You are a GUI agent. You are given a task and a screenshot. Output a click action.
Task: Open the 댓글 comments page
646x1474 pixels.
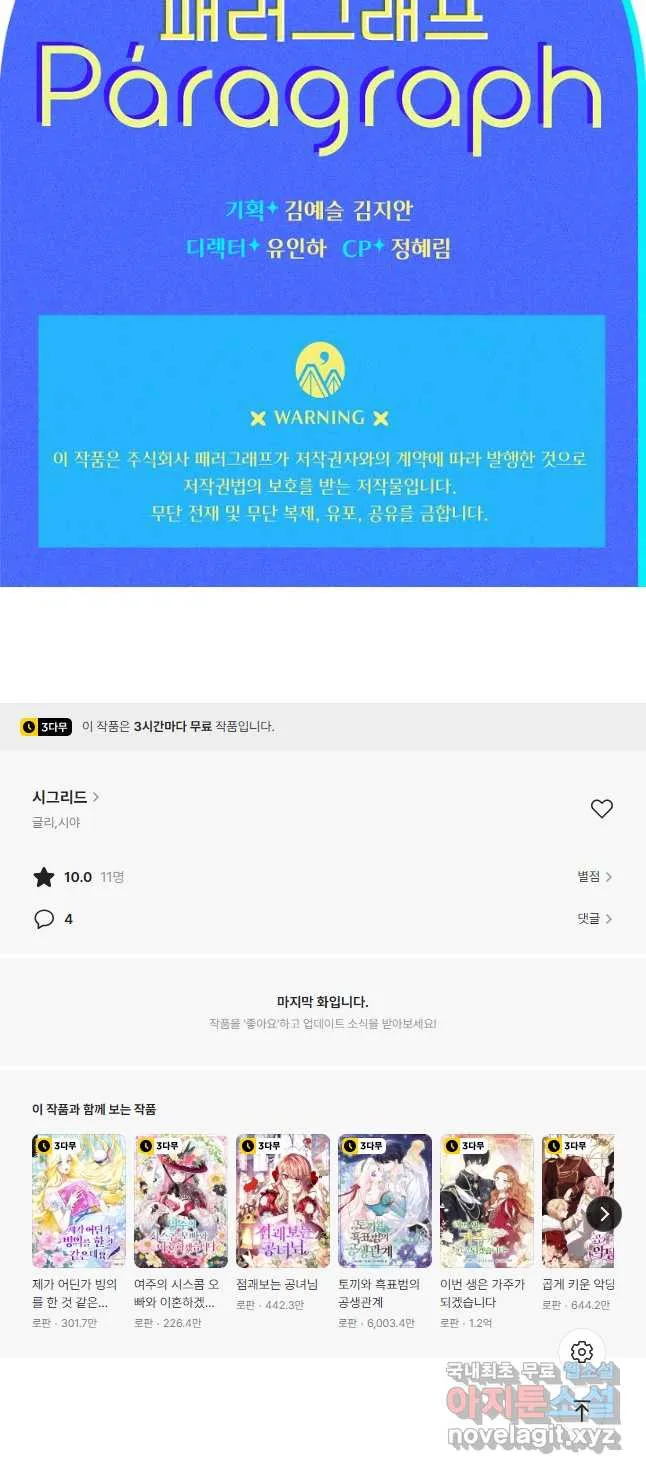pyautogui.click(x=594, y=919)
